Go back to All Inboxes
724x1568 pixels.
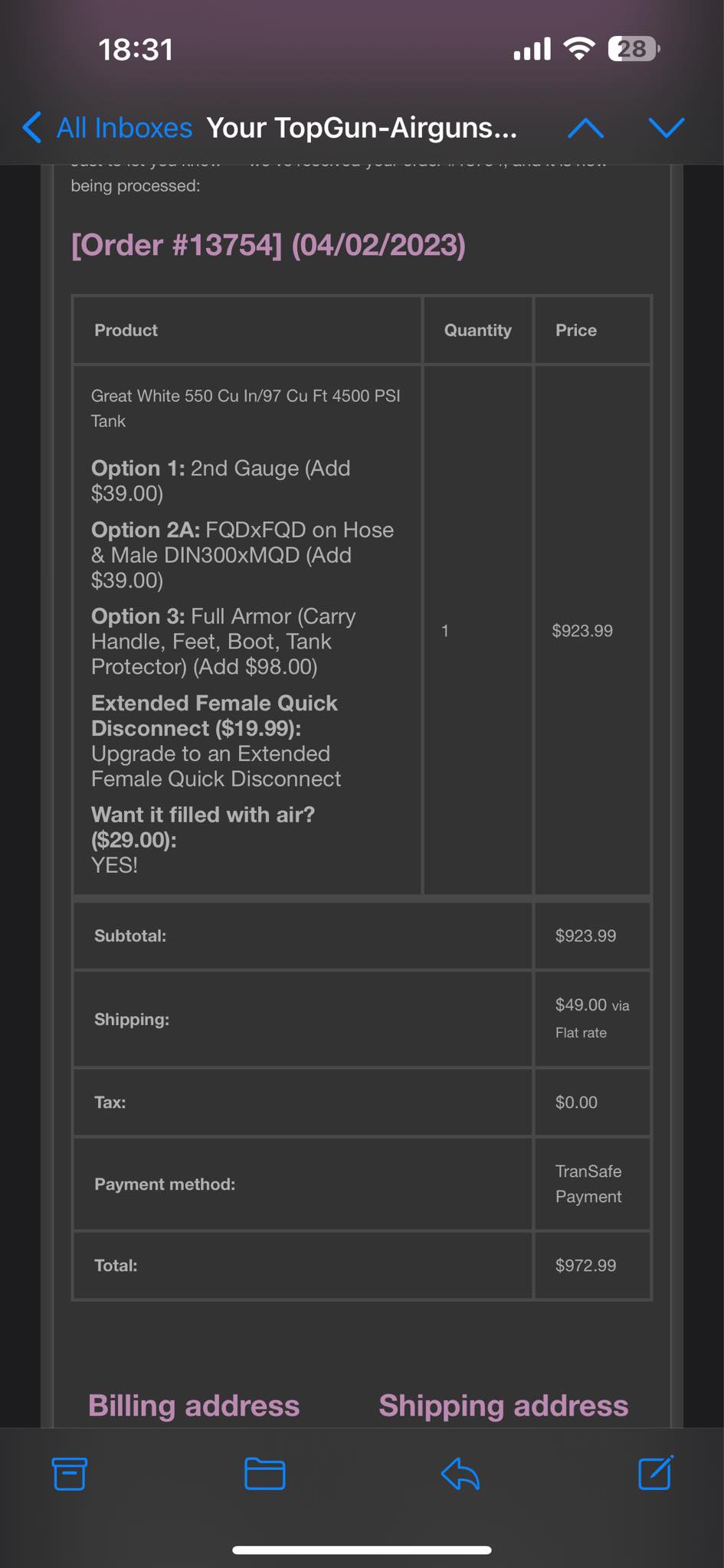point(107,128)
